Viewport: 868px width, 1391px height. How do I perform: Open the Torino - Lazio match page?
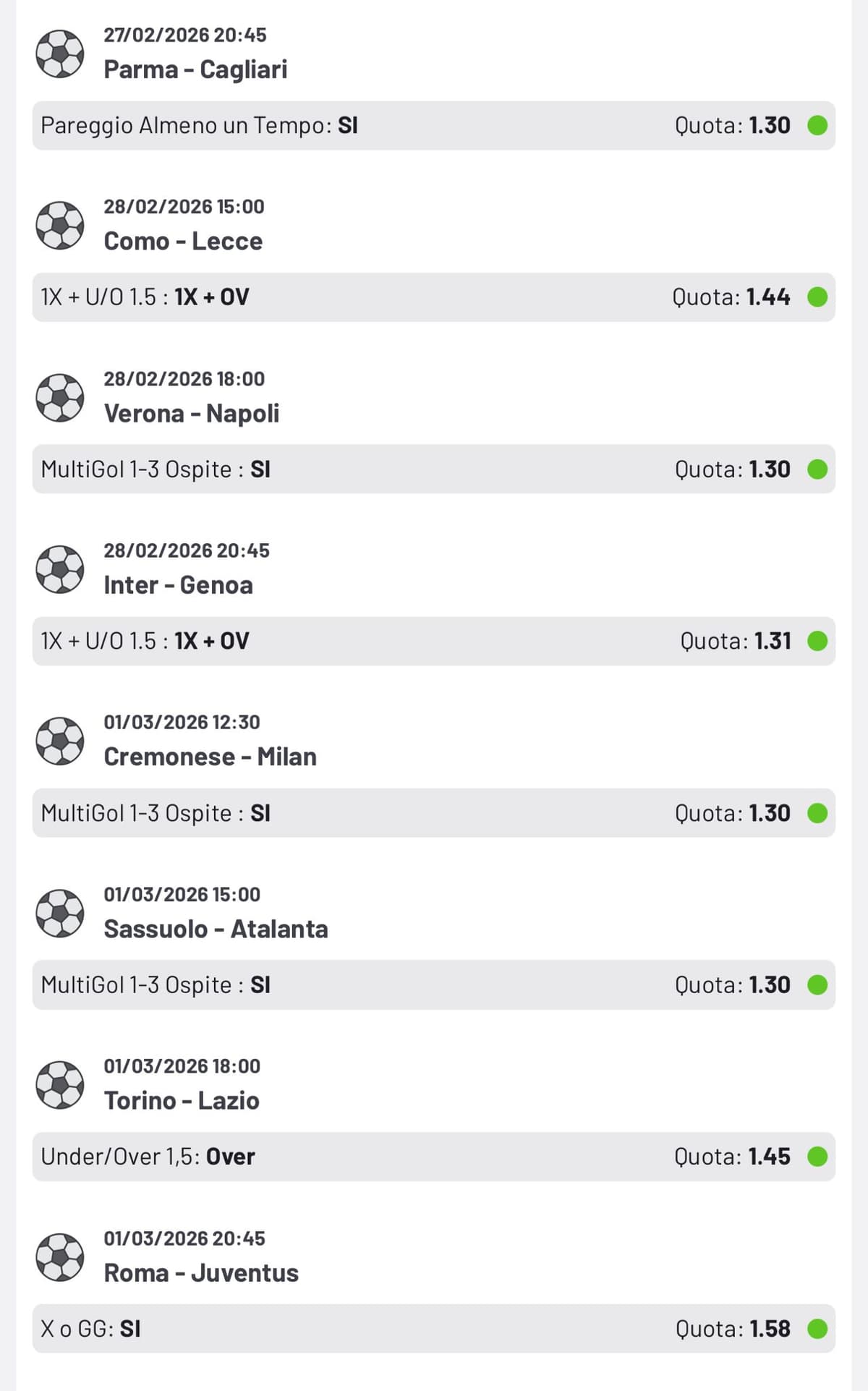click(x=181, y=1100)
